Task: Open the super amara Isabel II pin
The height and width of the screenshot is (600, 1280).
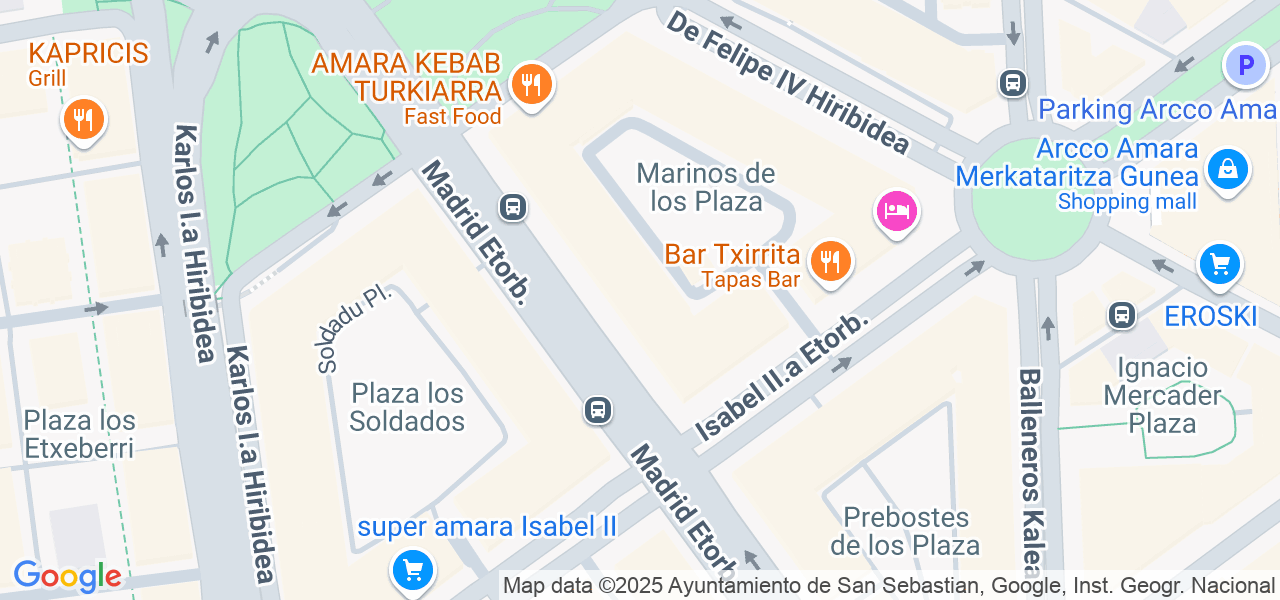Action: tap(412, 570)
